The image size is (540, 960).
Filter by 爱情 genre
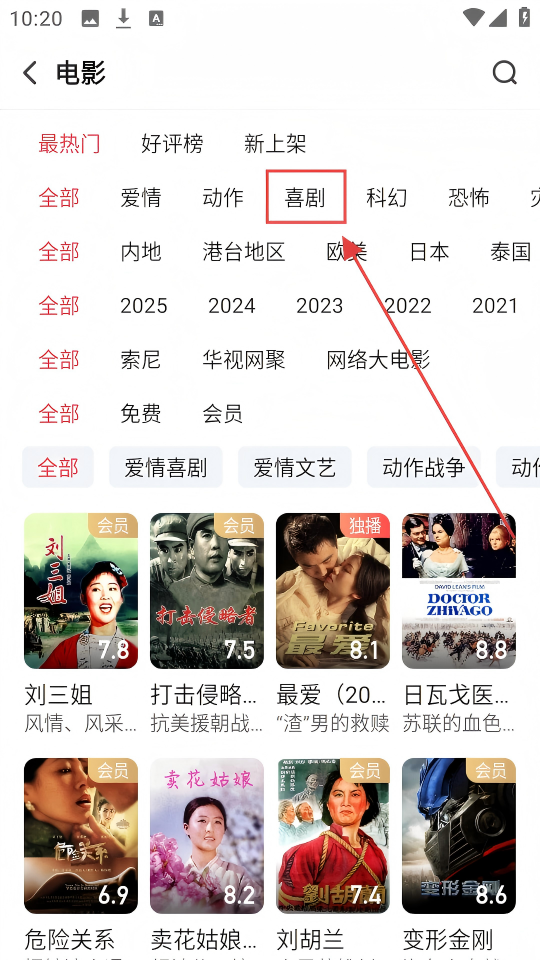coord(141,198)
